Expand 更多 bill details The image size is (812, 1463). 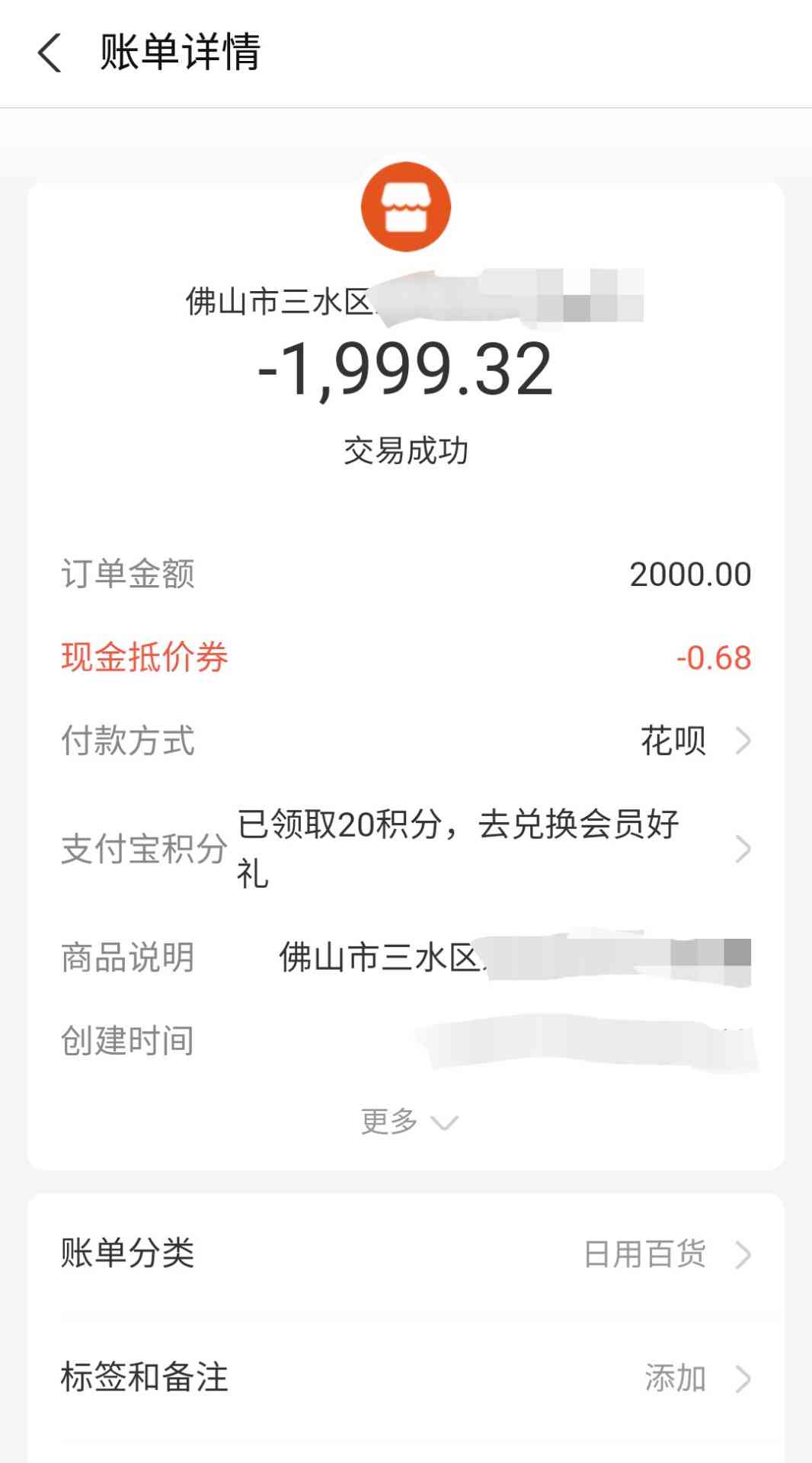click(x=409, y=1122)
